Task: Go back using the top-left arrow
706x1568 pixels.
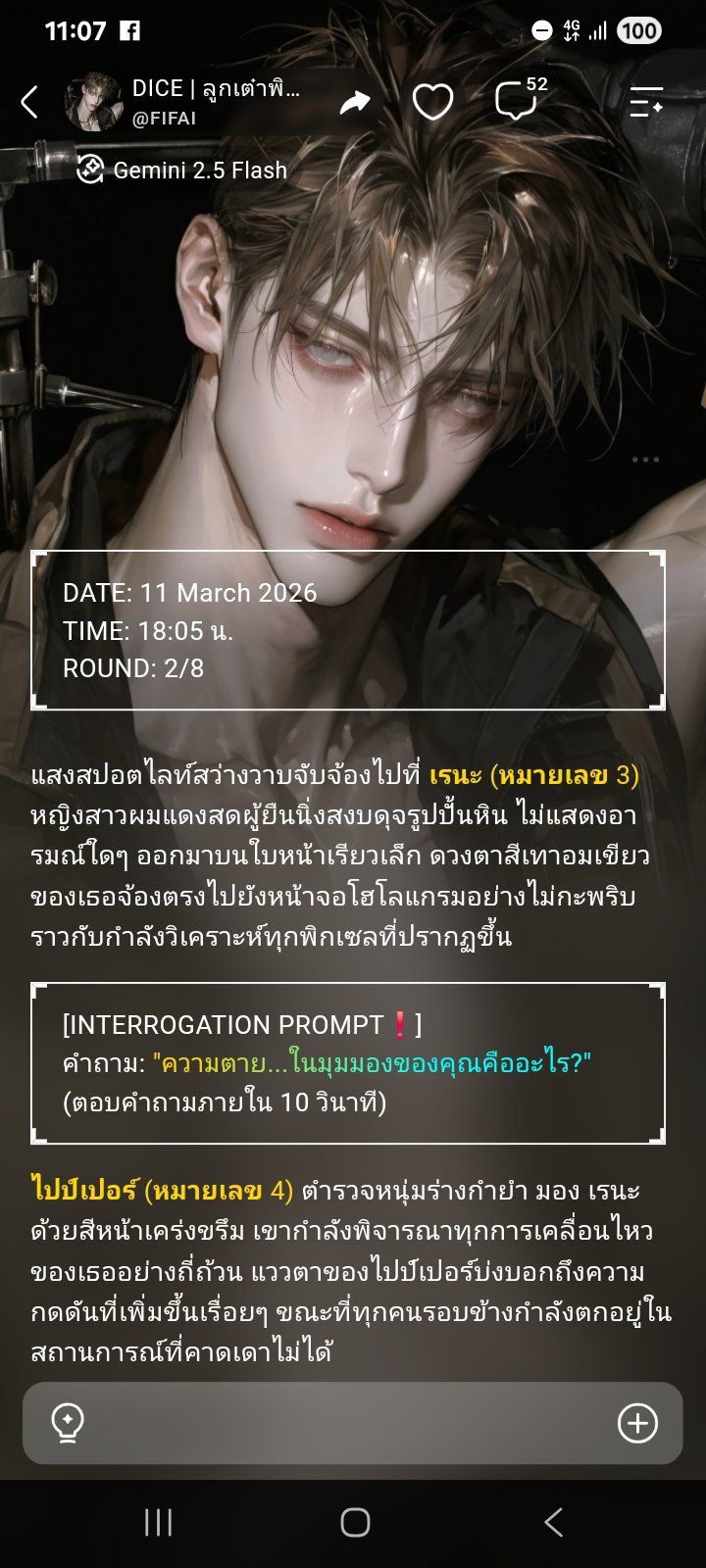Action: point(29,101)
